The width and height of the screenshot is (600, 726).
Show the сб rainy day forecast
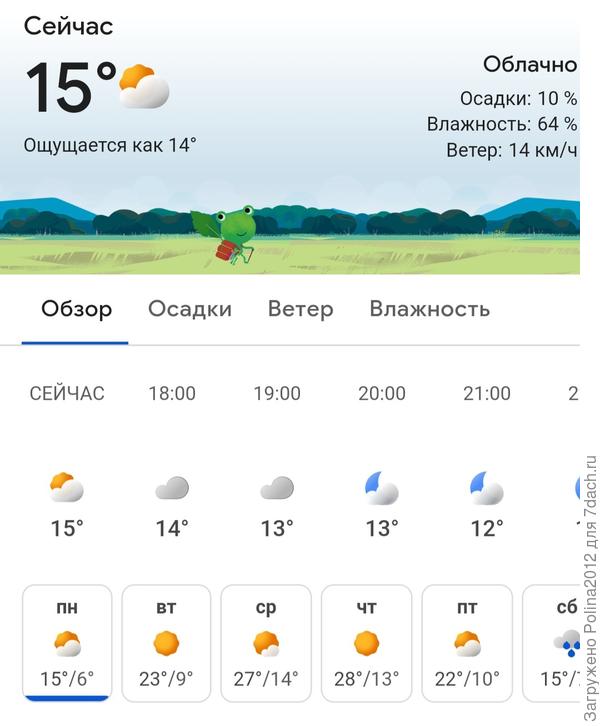[x=558, y=643]
